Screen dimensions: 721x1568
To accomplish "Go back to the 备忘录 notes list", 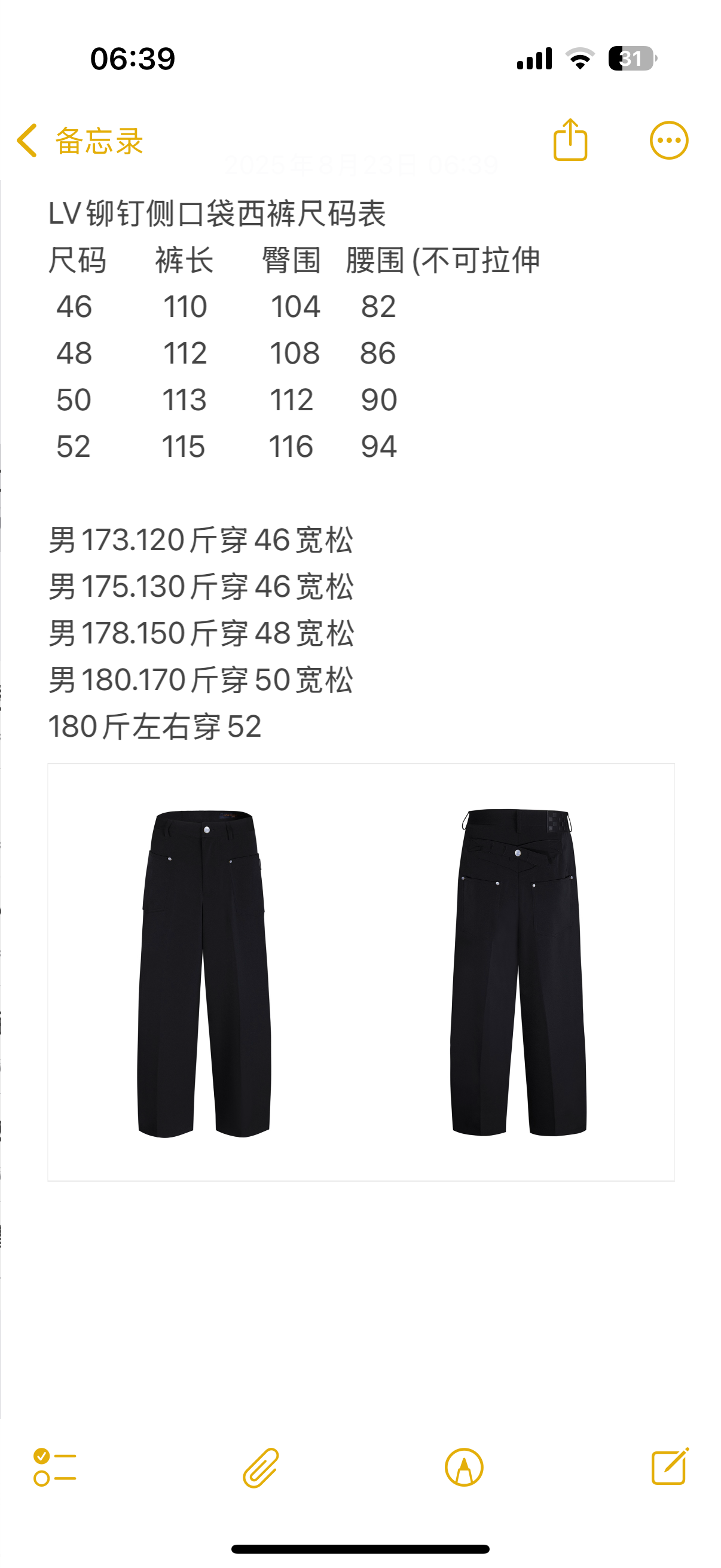I will click(x=79, y=141).
